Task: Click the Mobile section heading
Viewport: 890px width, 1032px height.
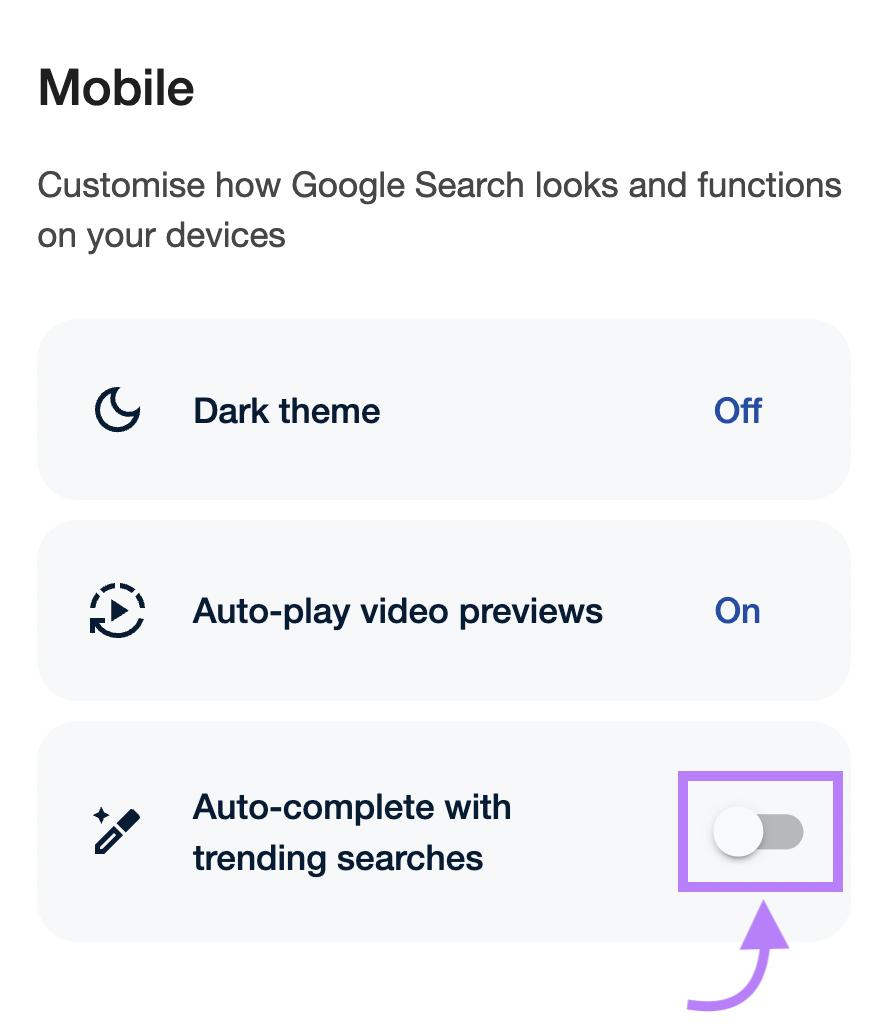Action: click(x=116, y=86)
